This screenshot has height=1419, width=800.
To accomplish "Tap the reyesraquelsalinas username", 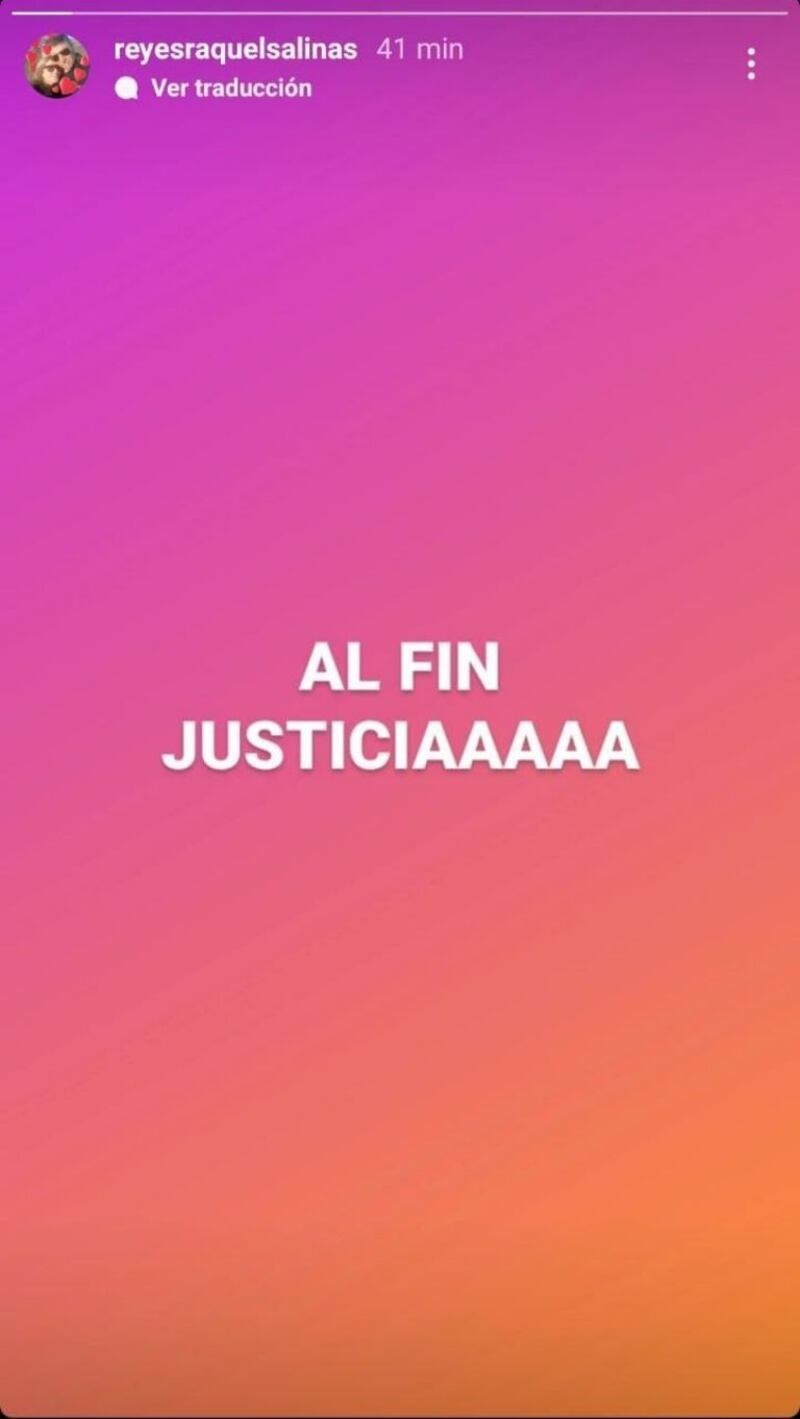I will (x=235, y=49).
